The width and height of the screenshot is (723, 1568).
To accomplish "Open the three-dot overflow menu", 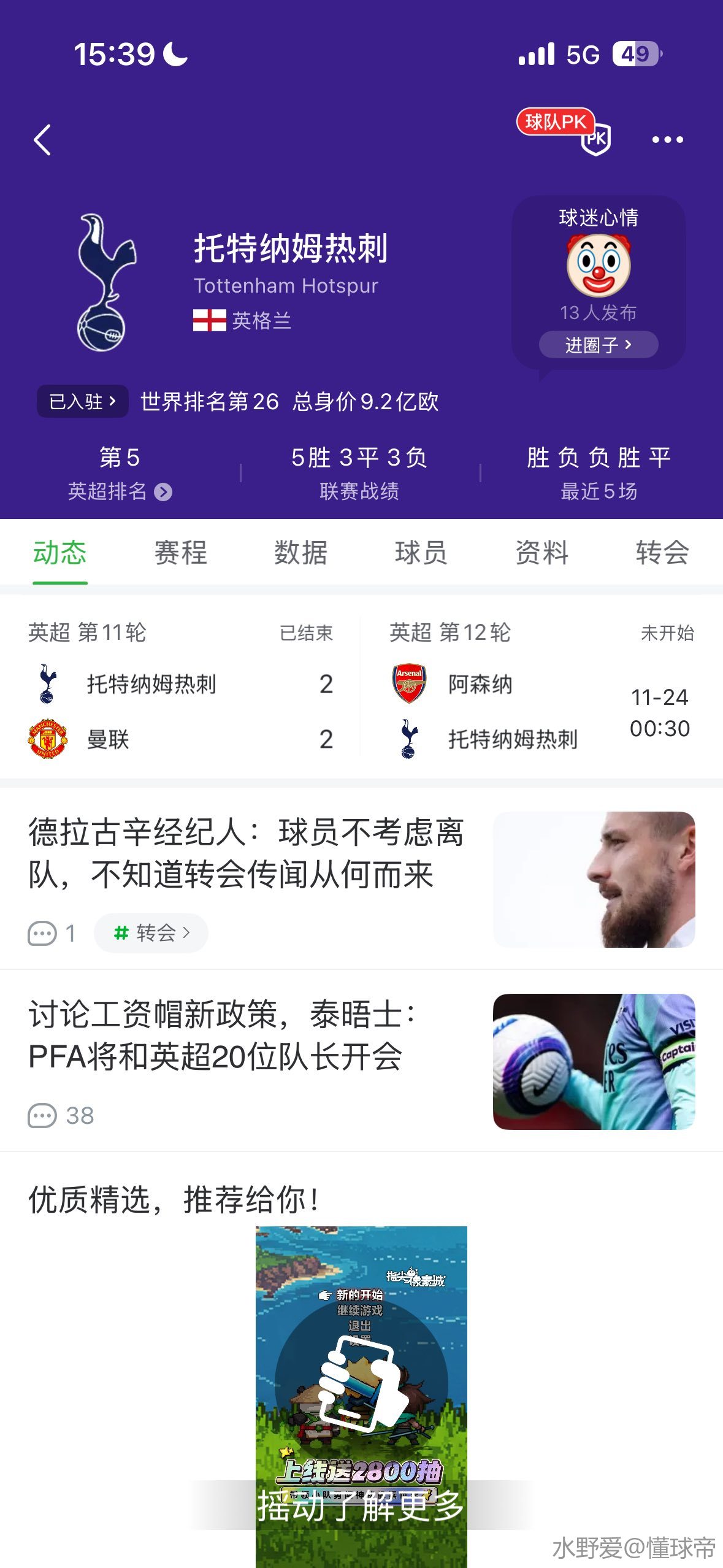I will coord(667,140).
